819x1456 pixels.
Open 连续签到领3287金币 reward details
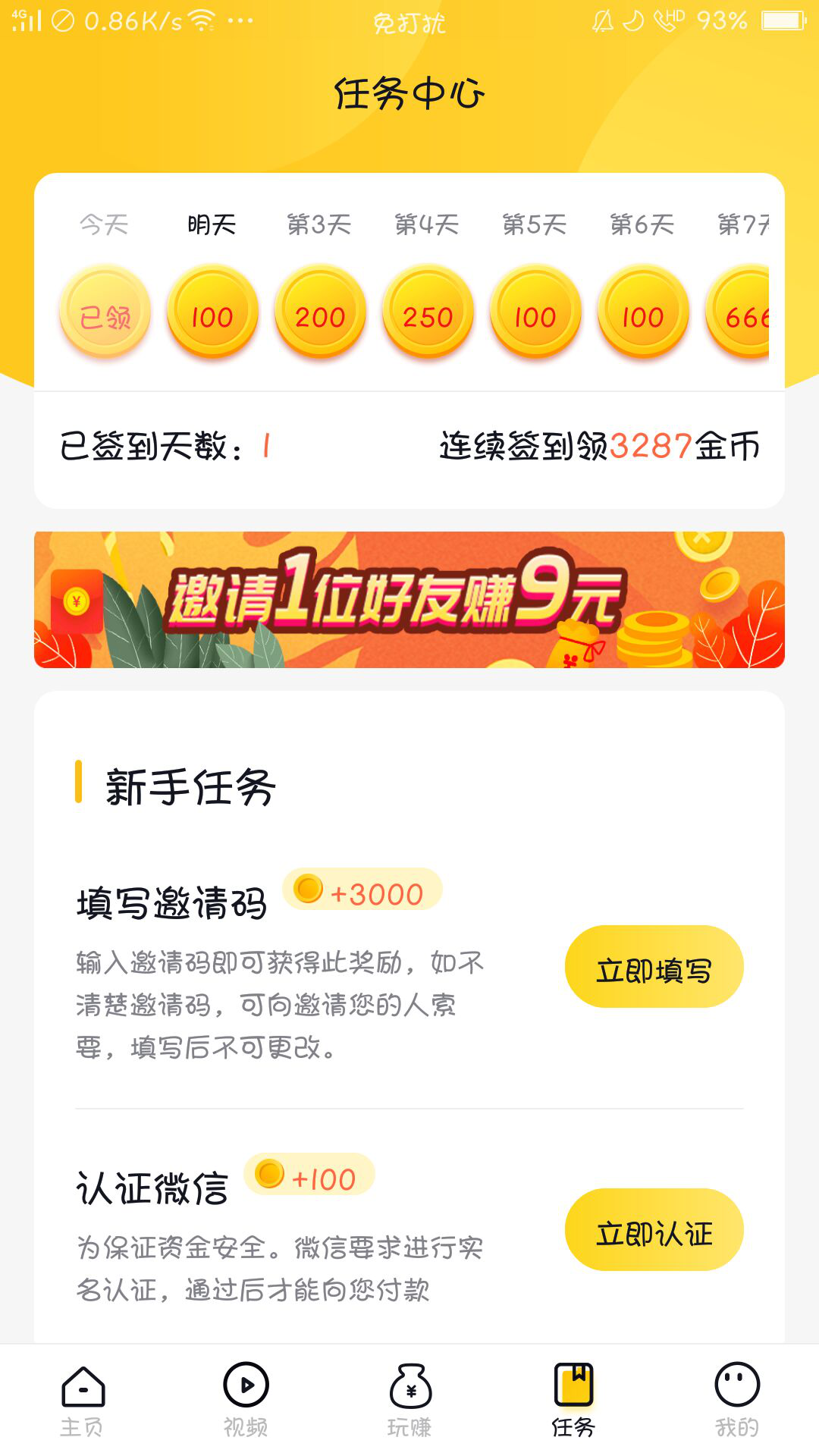(599, 446)
